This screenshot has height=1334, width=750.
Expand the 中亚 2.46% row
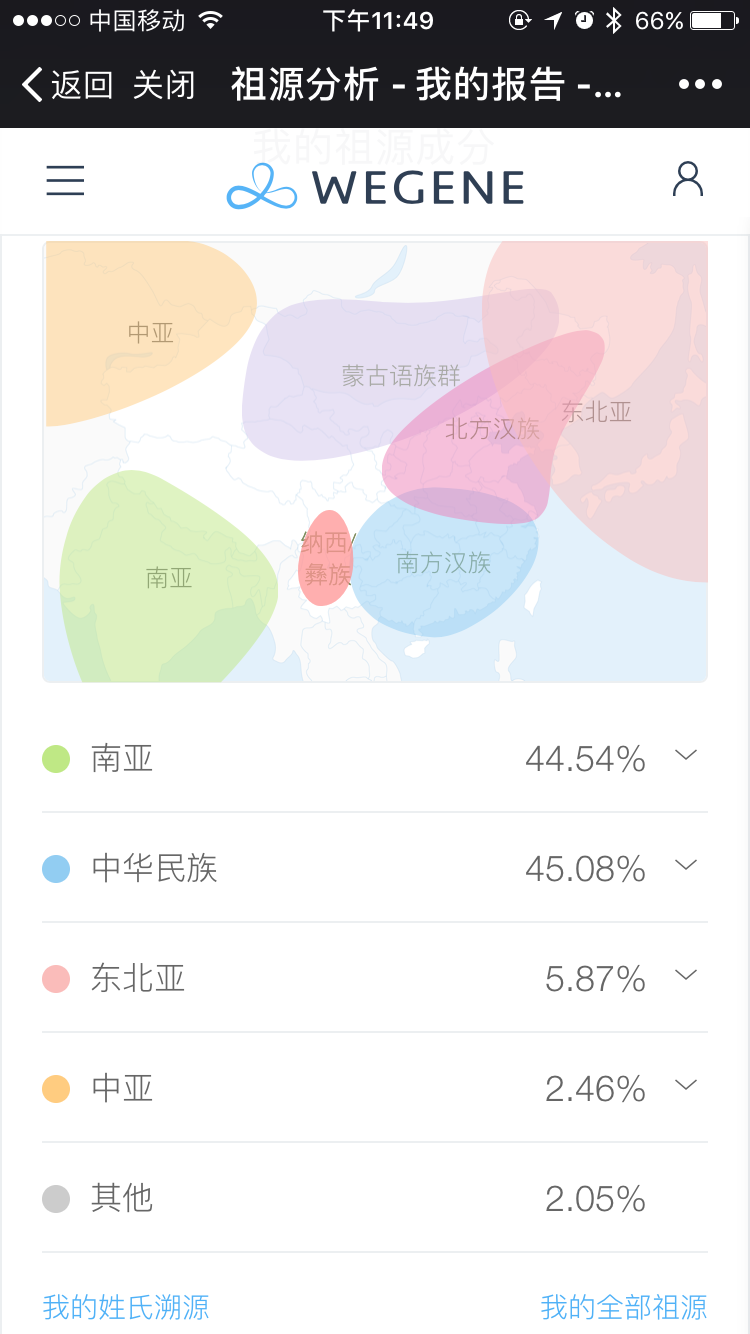375,1087
